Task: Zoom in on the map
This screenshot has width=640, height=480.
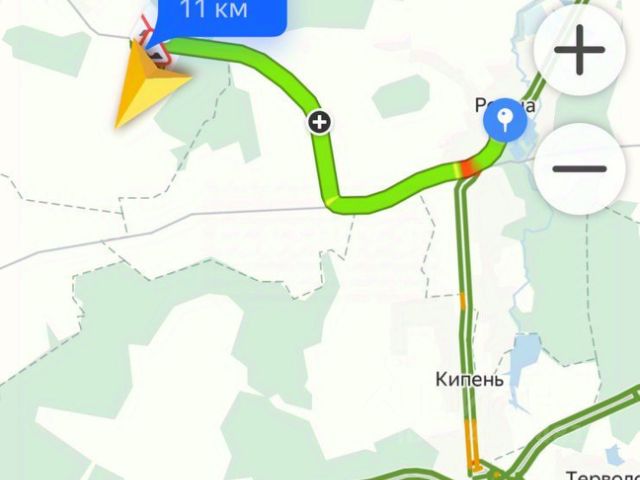Action: (580, 50)
